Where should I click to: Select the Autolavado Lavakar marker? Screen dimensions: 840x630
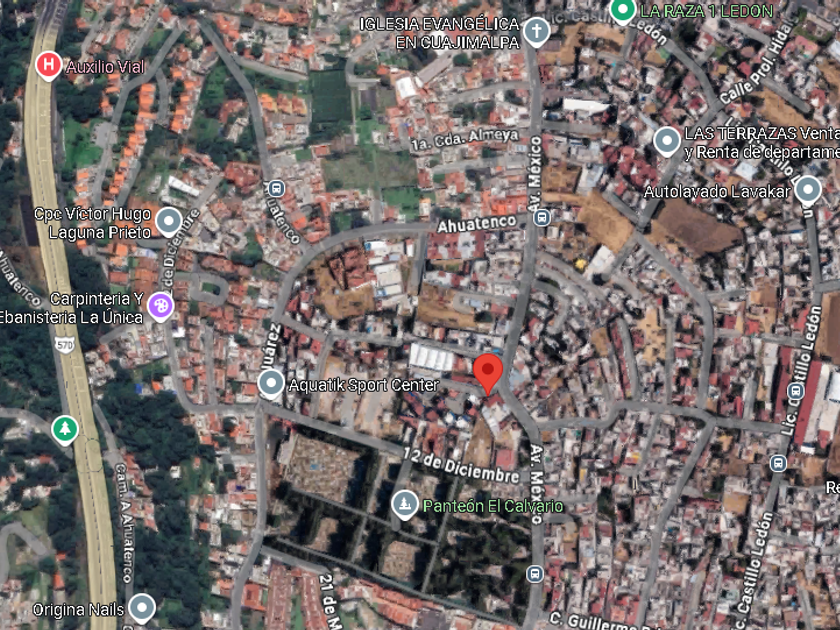click(x=807, y=191)
